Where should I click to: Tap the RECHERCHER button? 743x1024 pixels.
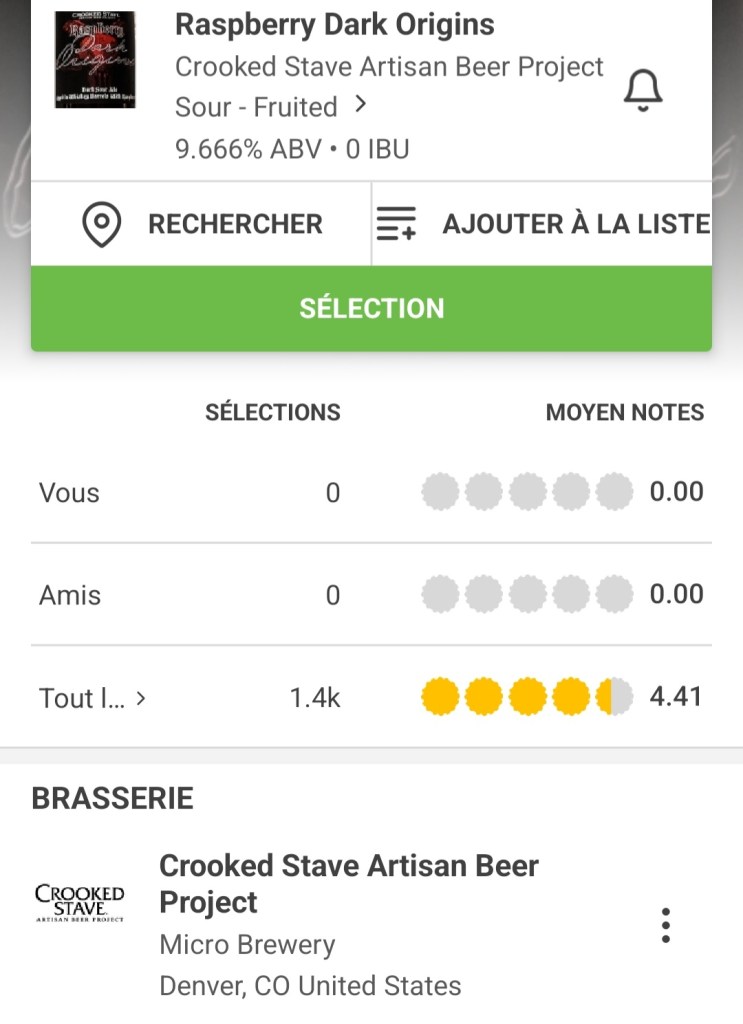click(x=202, y=224)
